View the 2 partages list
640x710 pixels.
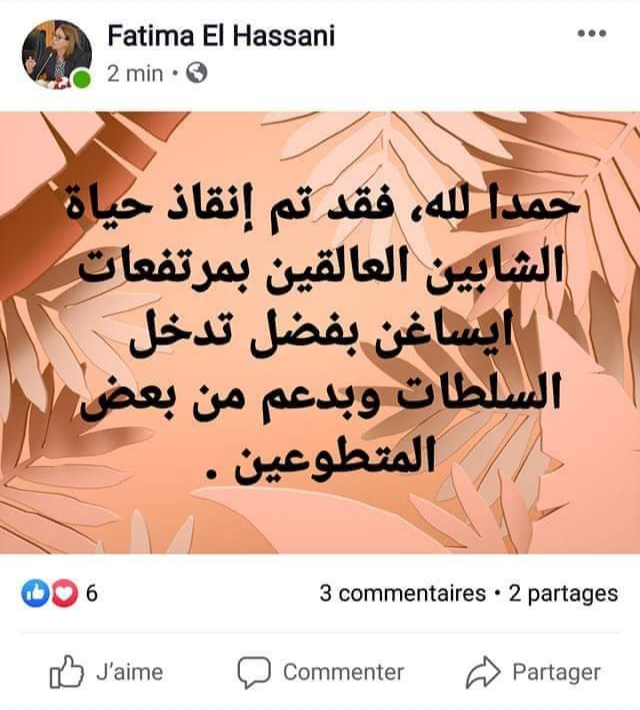click(563, 594)
